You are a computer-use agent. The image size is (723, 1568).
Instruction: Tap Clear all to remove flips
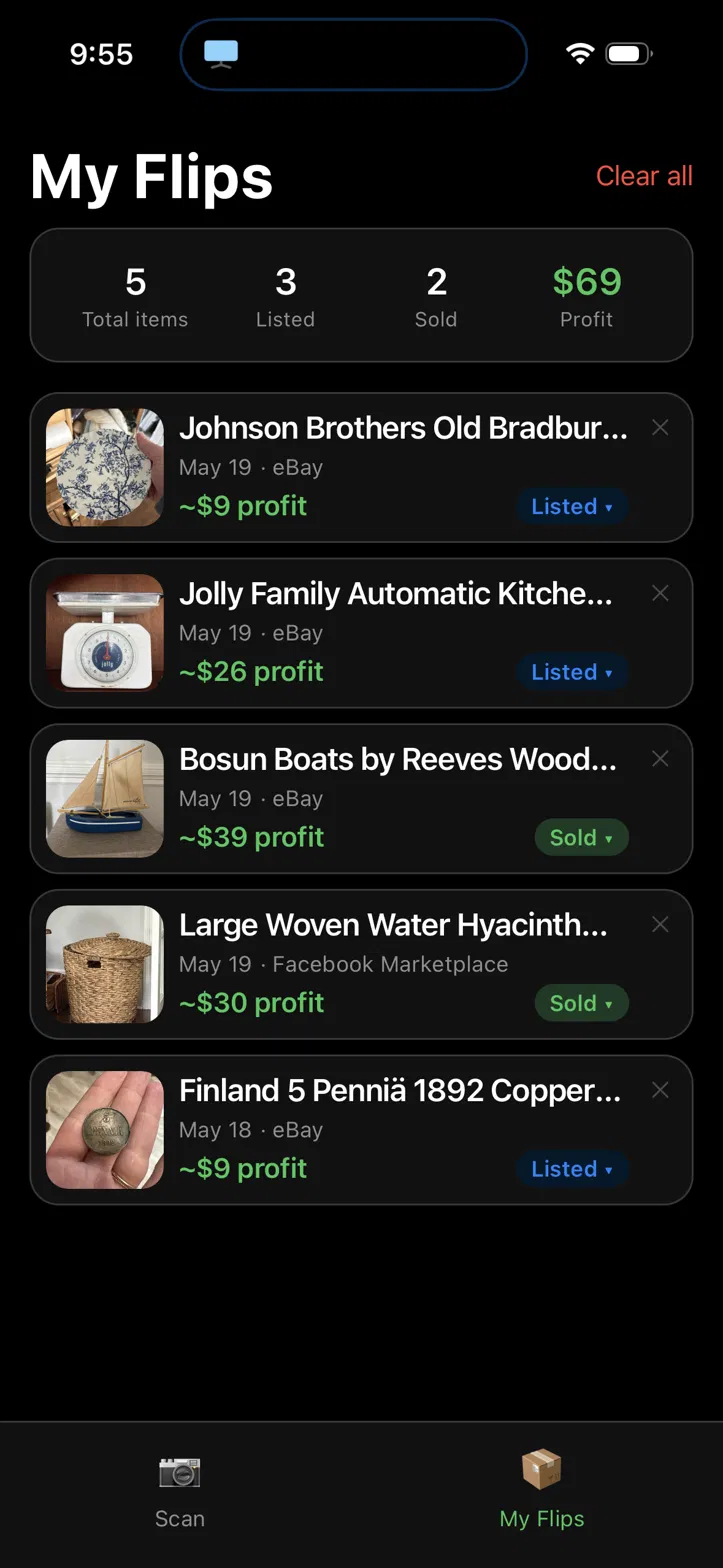point(644,176)
